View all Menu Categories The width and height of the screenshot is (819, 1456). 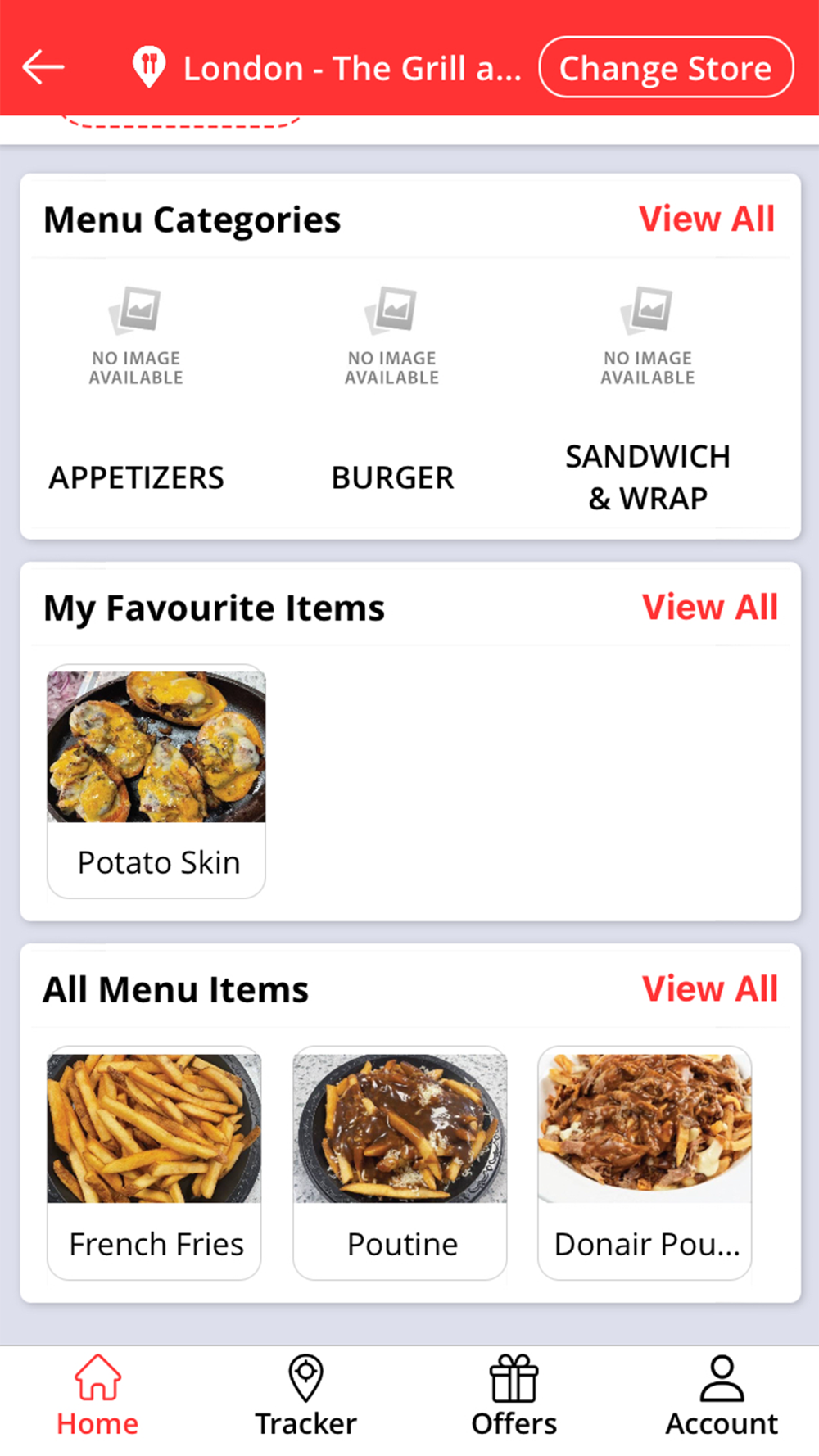706,219
